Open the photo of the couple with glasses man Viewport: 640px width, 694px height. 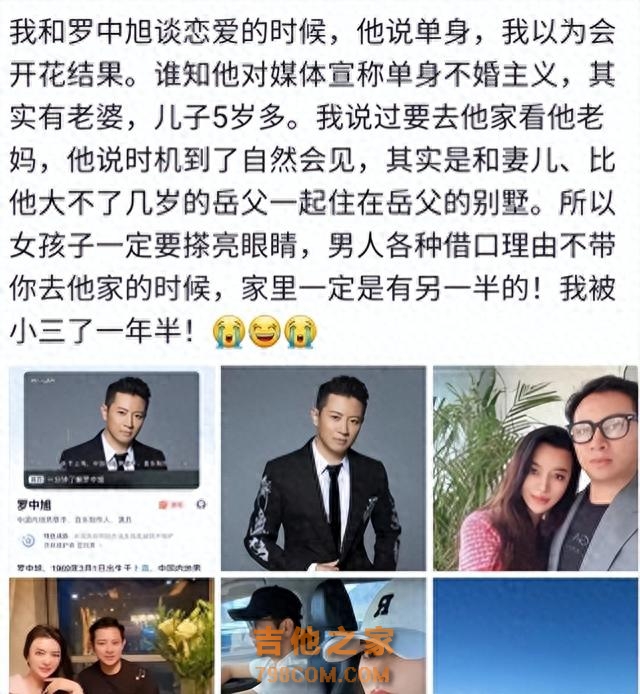535,468
